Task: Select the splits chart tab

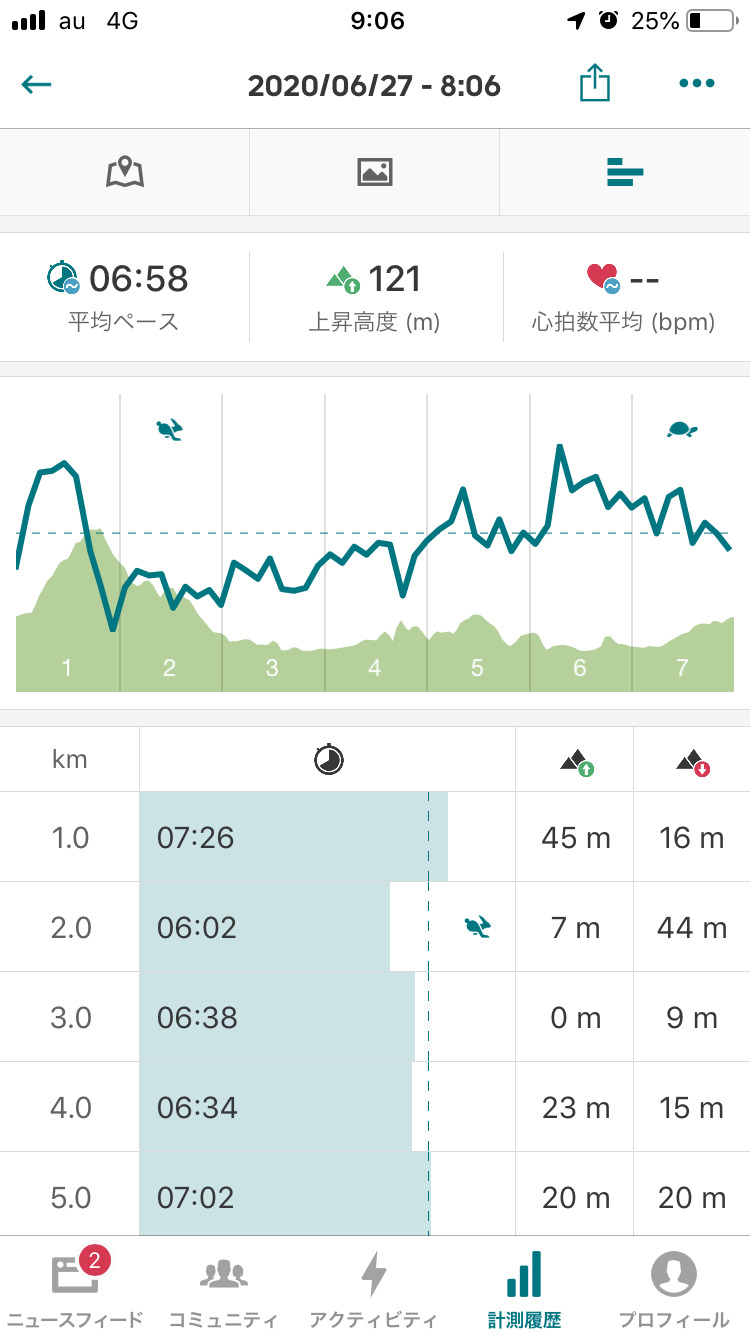Action: [x=624, y=172]
